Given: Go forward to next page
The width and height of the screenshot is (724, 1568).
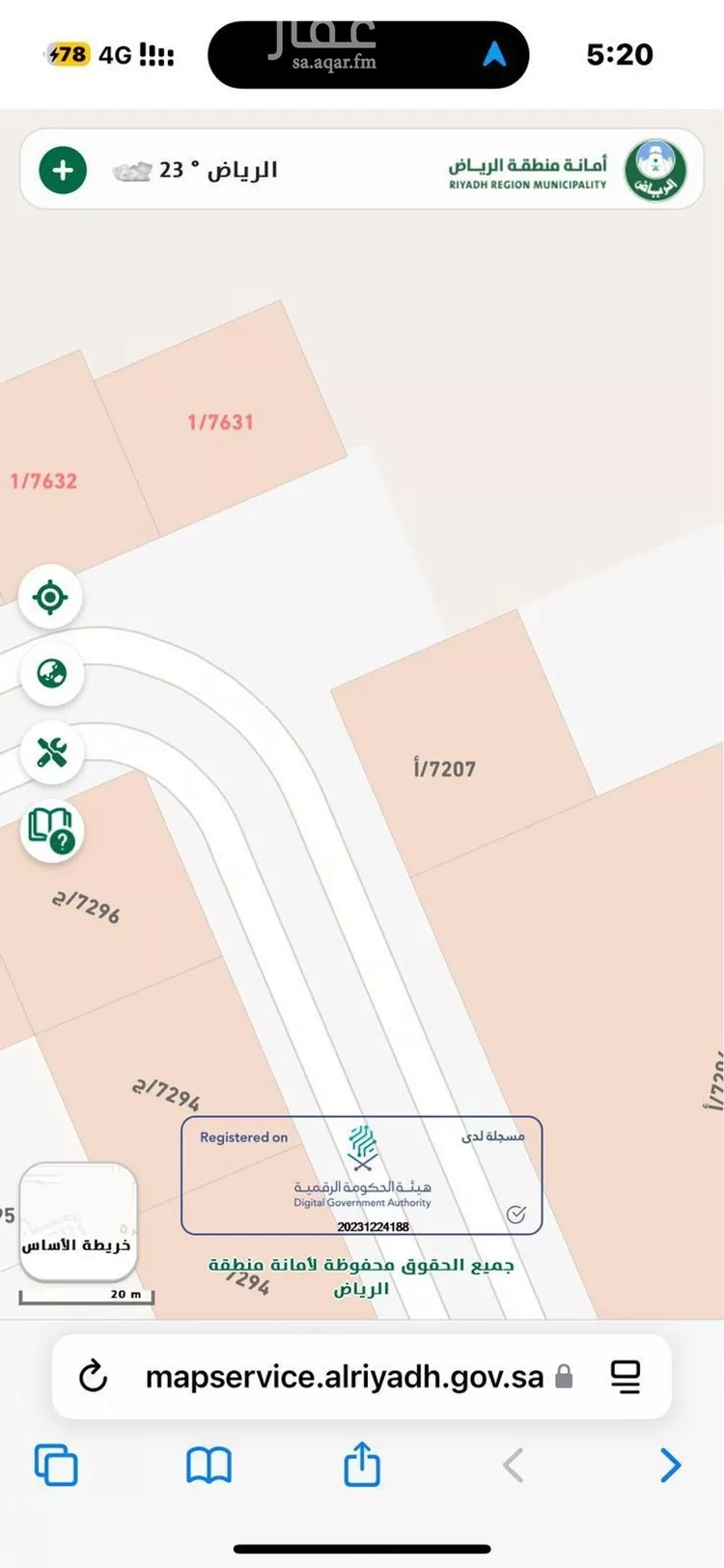Looking at the screenshot, I should [669, 1465].
